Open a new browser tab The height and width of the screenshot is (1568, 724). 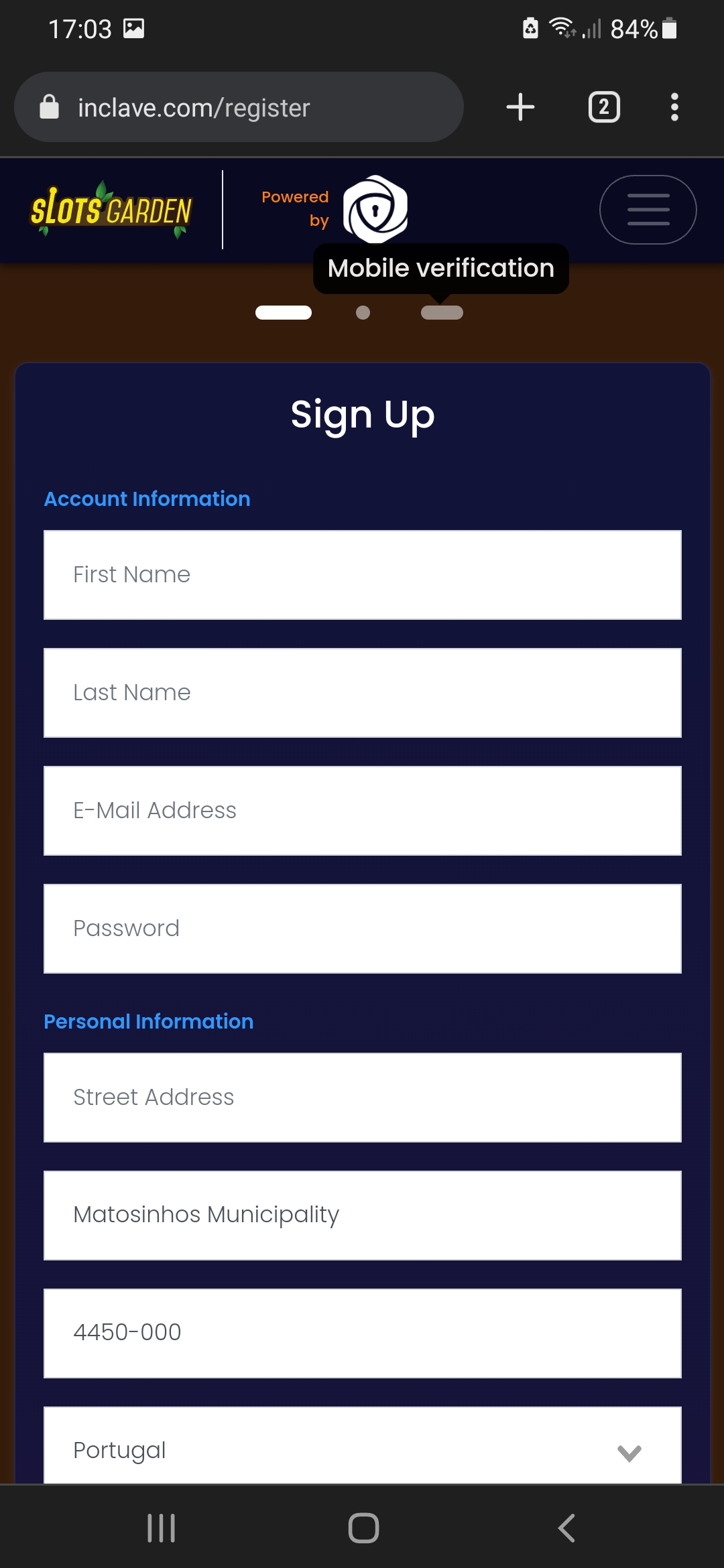520,107
